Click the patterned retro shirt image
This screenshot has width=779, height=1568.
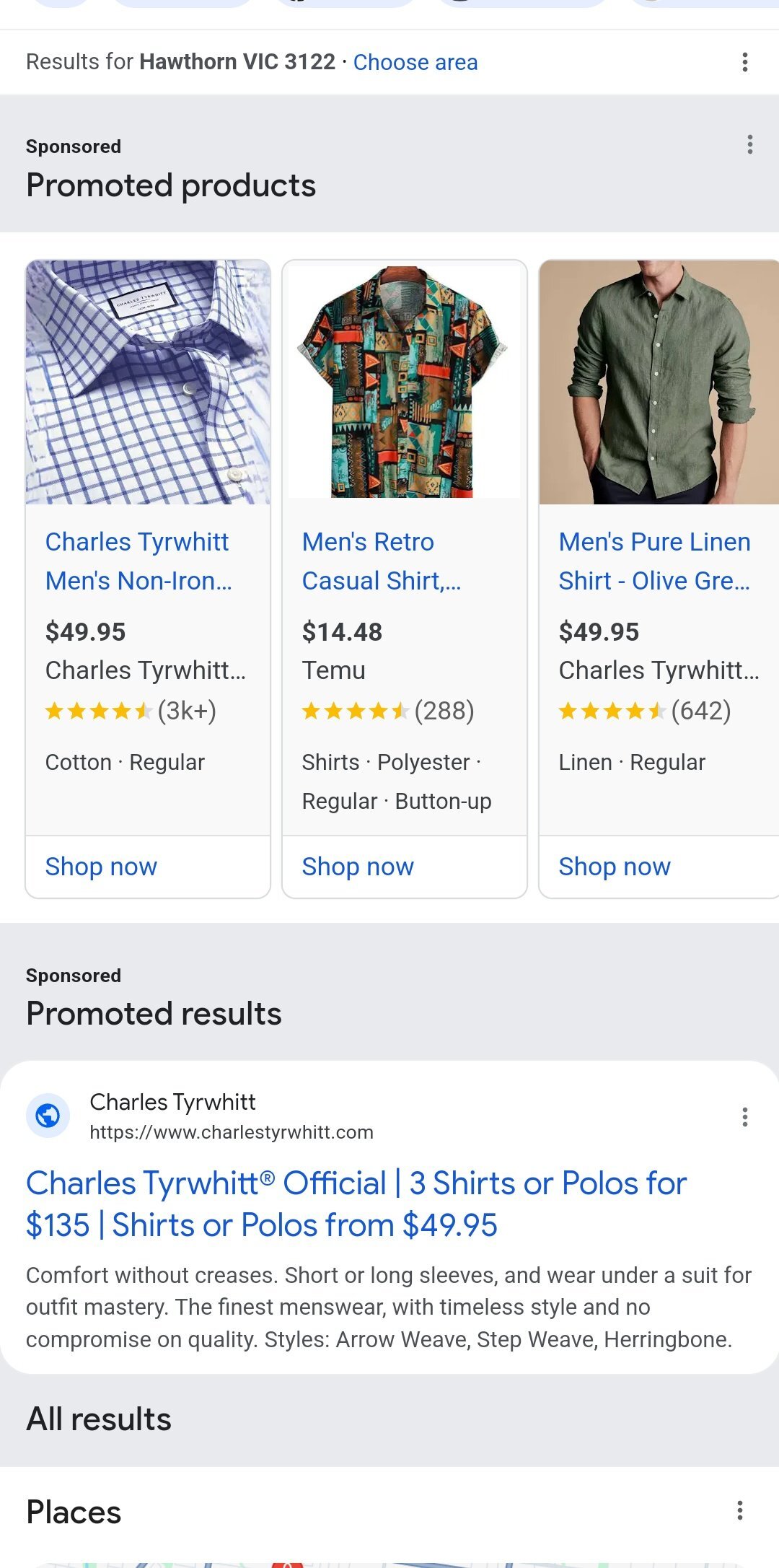point(404,382)
